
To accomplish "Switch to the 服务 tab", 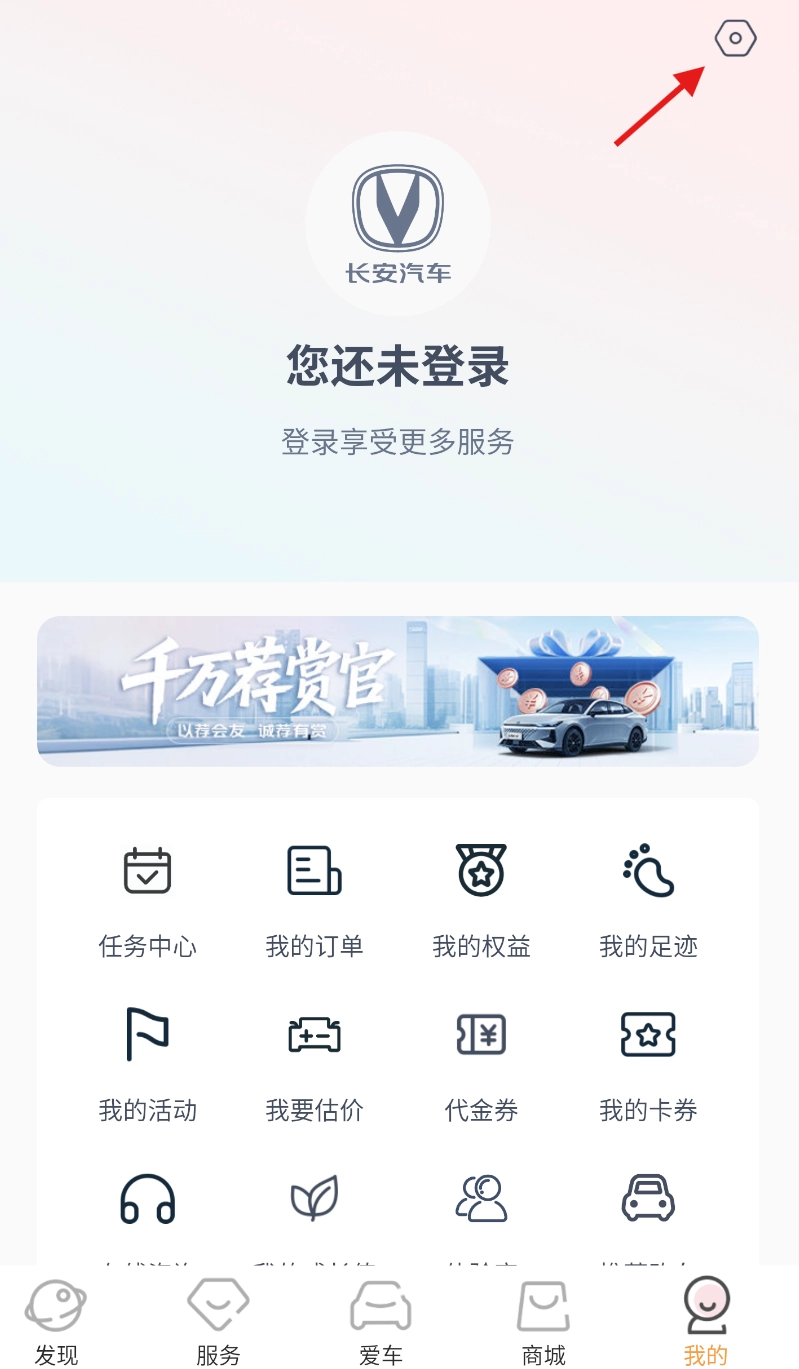I will coord(218,1322).
